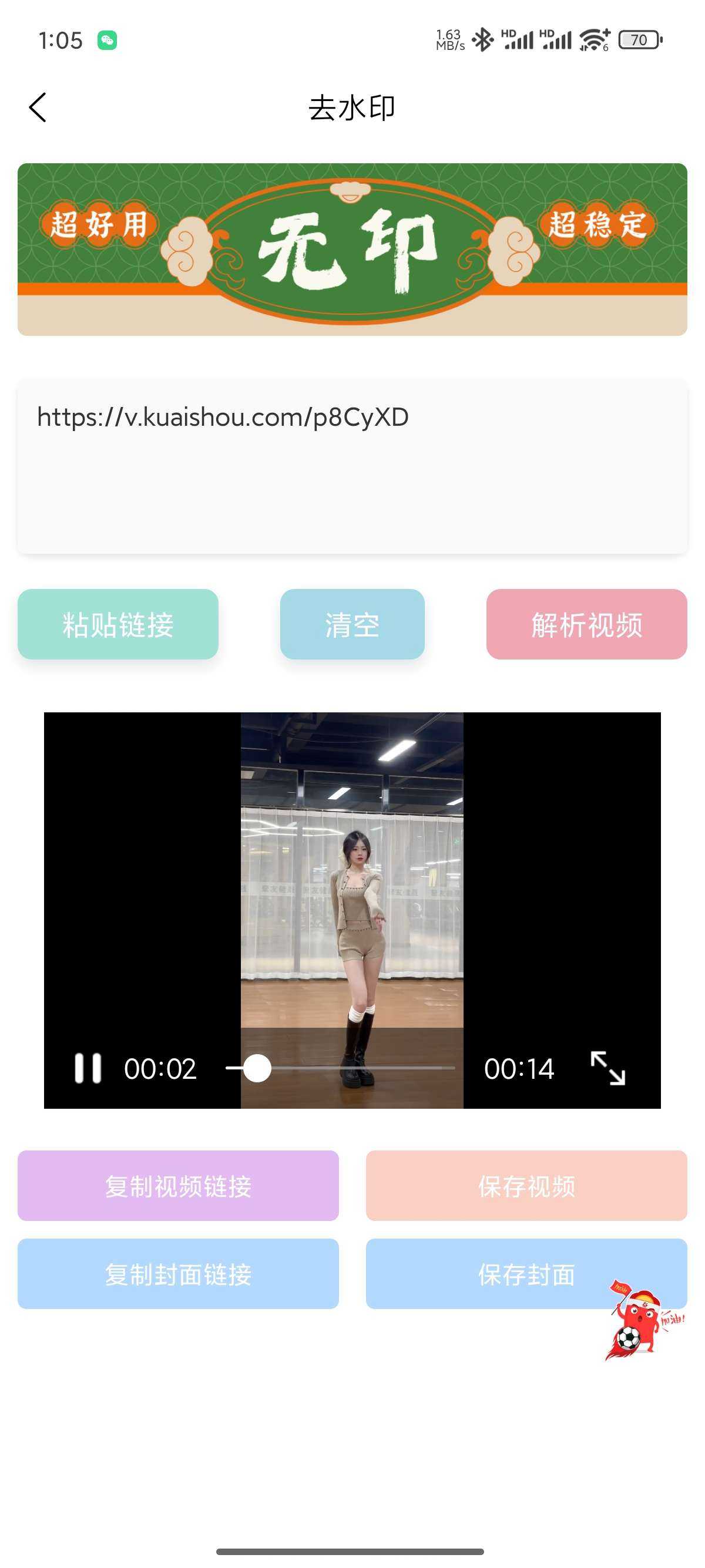
Task: Clear the link with 清空
Action: (352, 624)
